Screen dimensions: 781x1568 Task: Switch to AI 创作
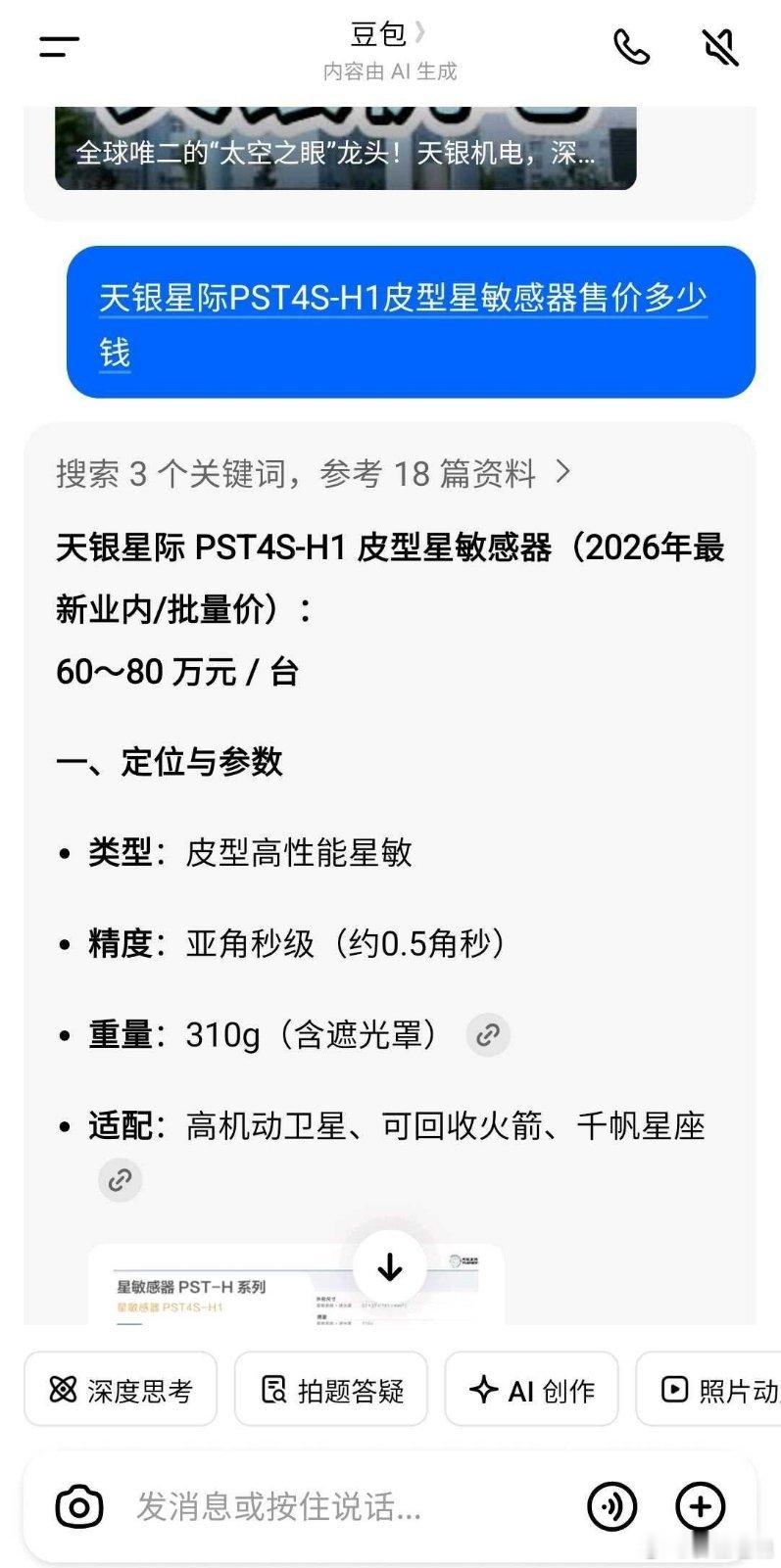(x=531, y=1387)
